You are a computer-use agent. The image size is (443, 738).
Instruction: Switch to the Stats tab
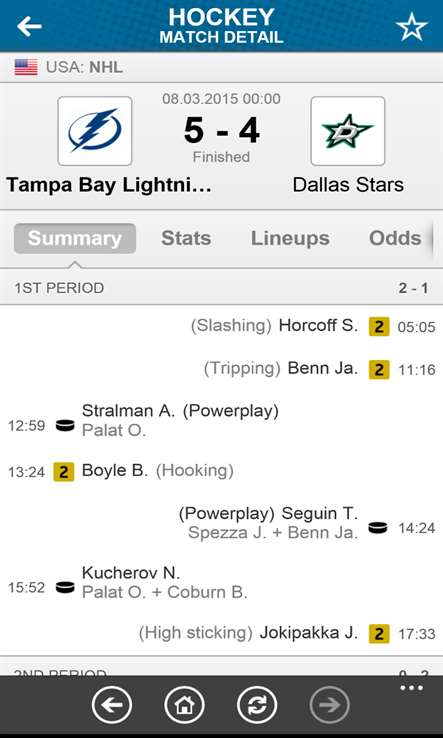point(186,238)
